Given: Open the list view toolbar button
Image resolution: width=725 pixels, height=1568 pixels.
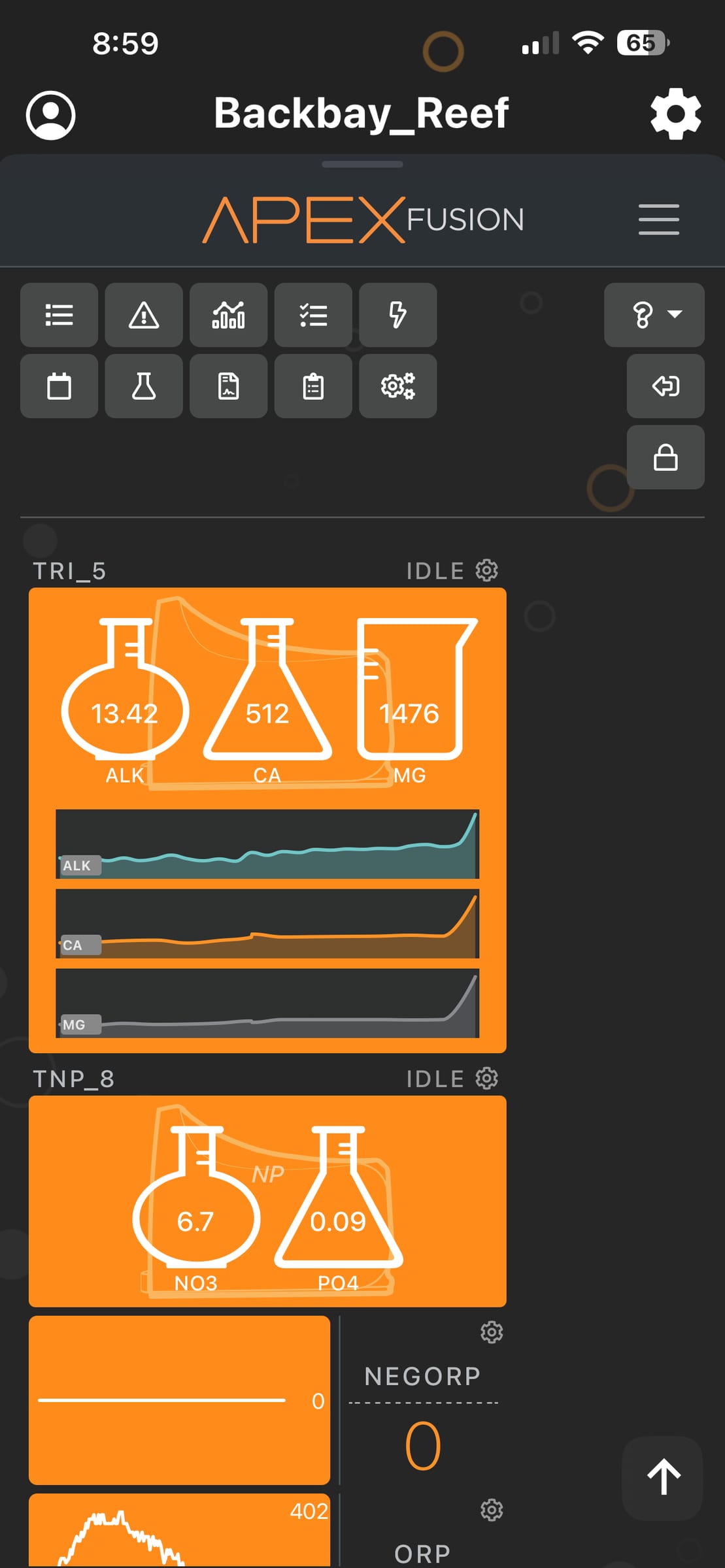Looking at the screenshot, I should click(59, 315).
